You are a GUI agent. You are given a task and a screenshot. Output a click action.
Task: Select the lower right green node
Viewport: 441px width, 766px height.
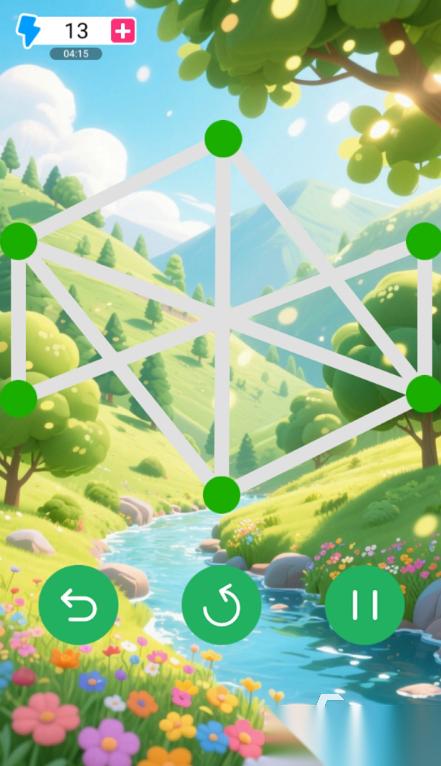point(424,394)
